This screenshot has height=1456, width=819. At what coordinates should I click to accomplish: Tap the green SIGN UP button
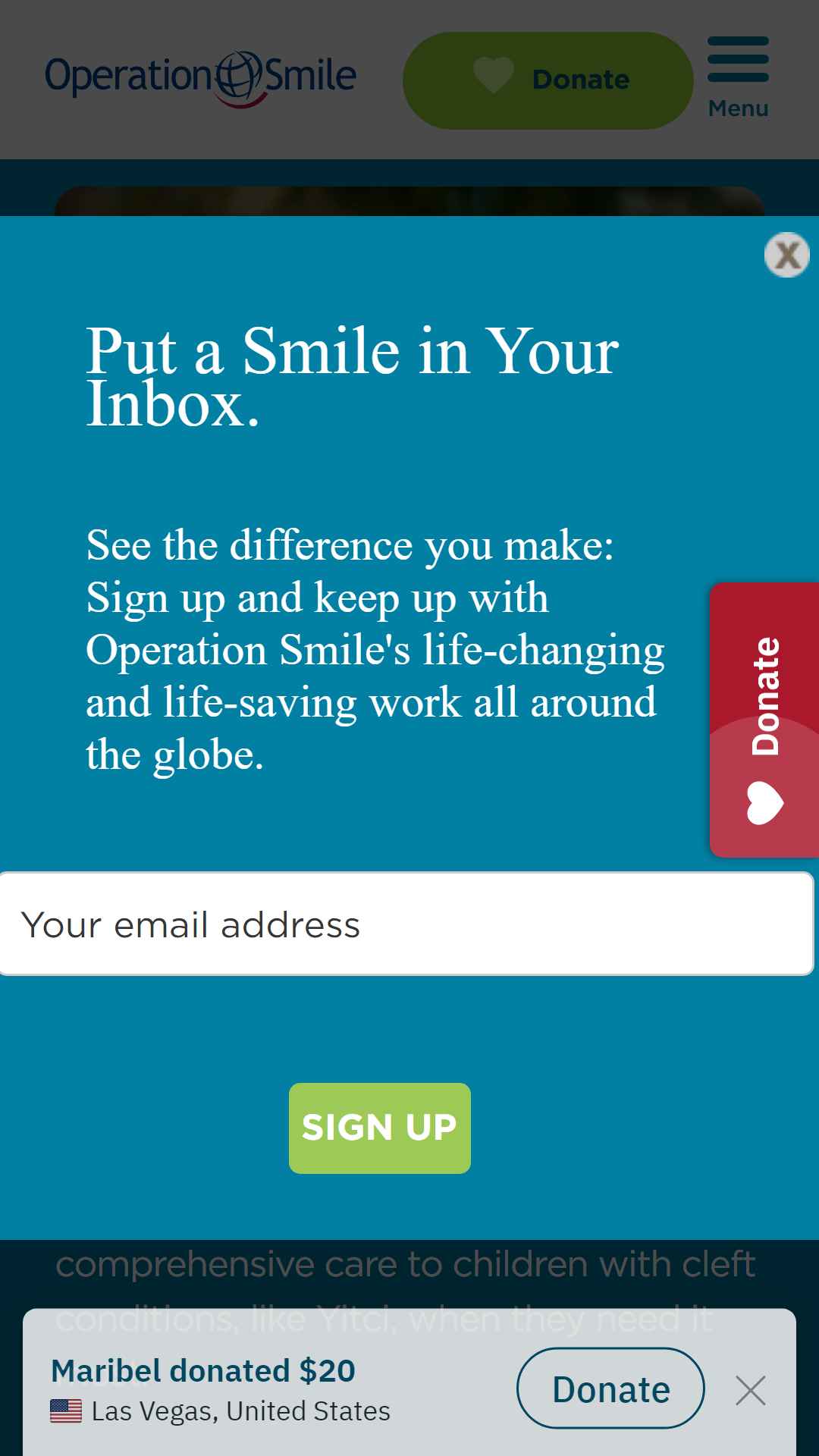point(380,1128)
